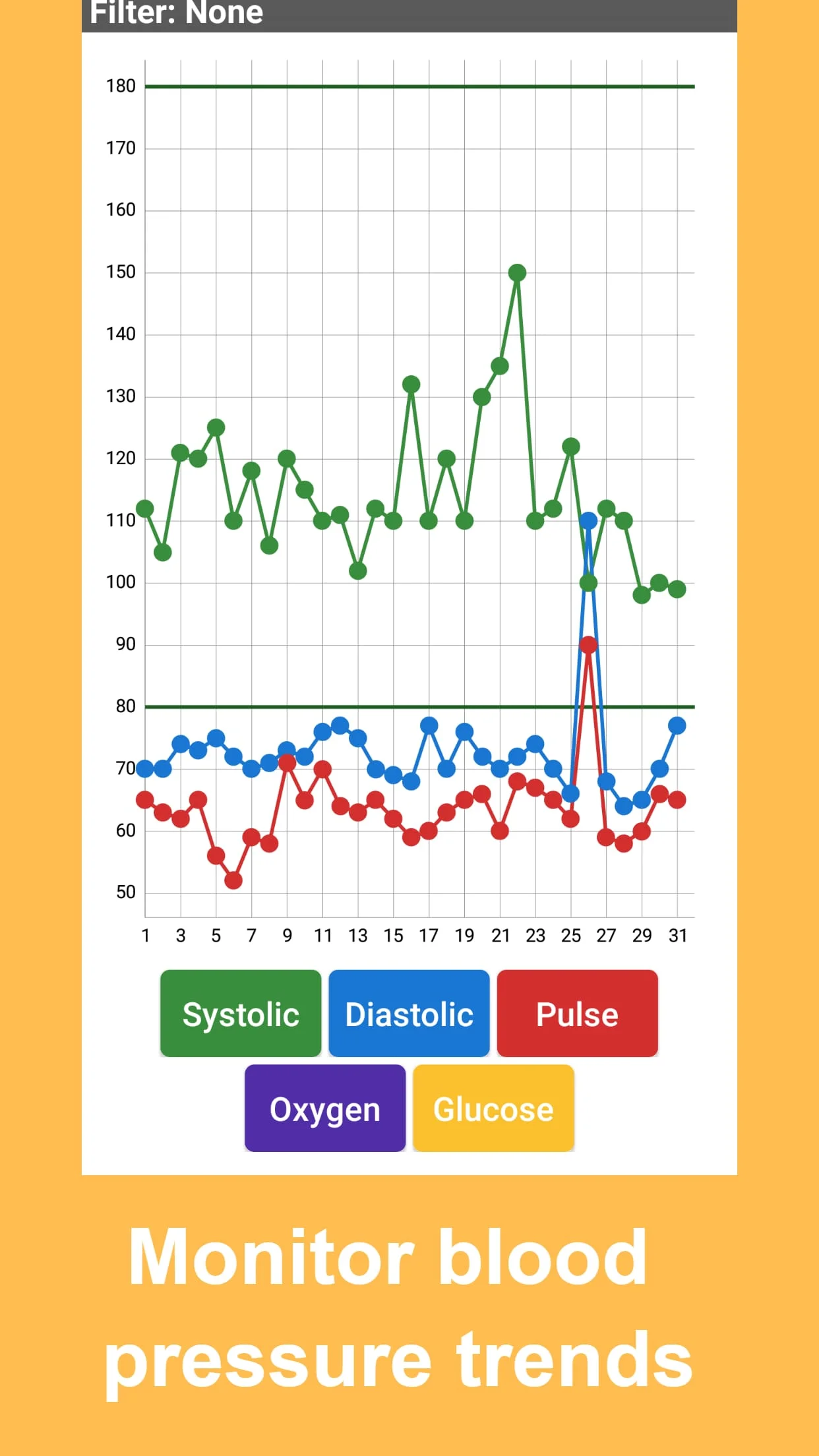Select the green point at 132 on day 16
The width and height of the screenshot is (819, 1456).
pos(411,382)
